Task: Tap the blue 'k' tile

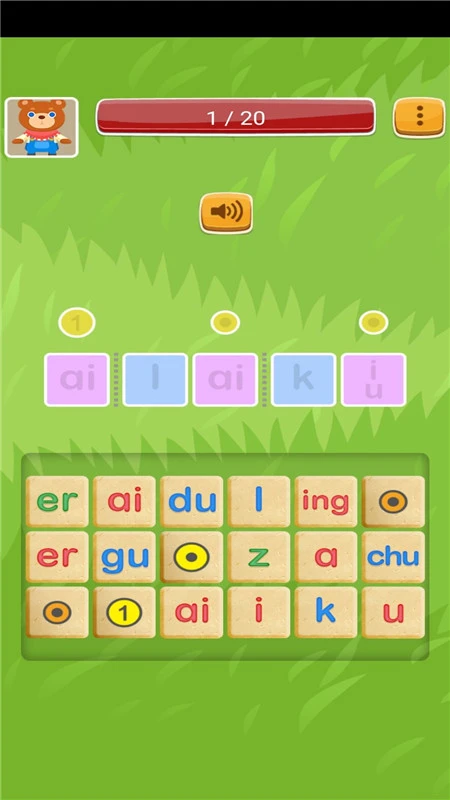Action: (x=326, y=612)
